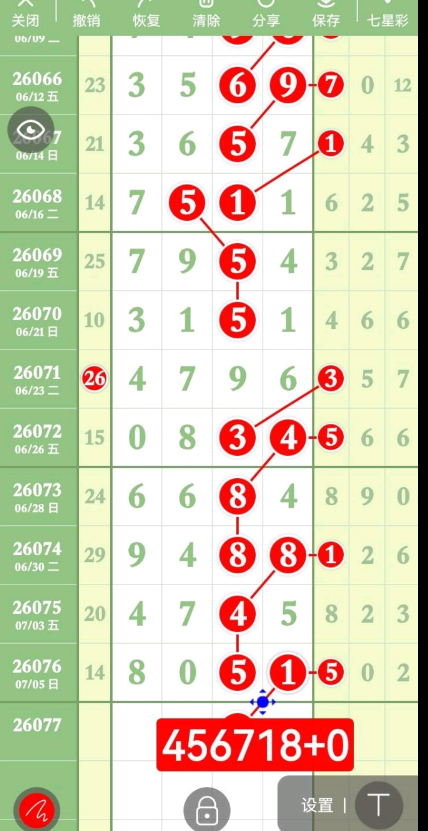Toggle the eye visibility icon
Screen dimensions: 428x831
31,130
